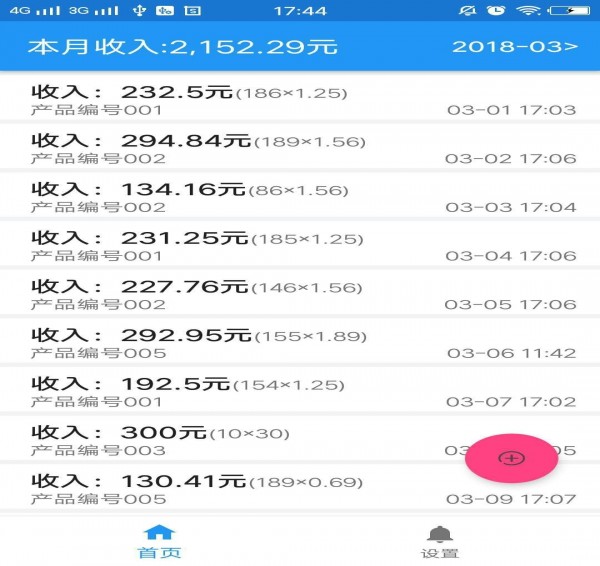600x566 pixels.
Task: View the 134.16元 record from 03-03
Action: (300, 197)
